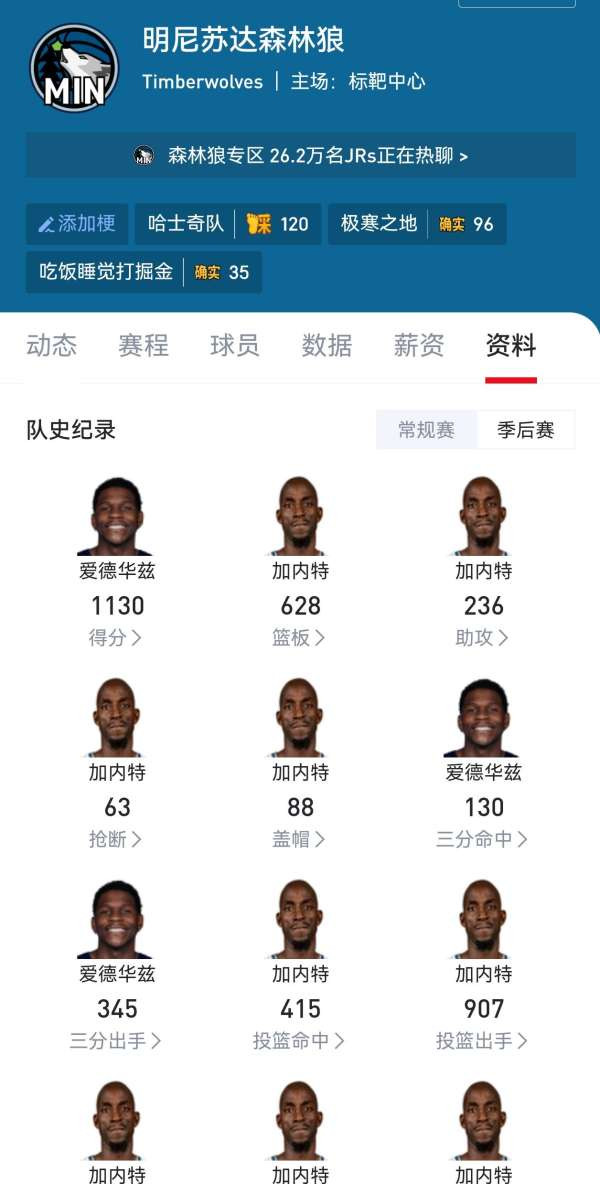This screenshot has height=1194, width=600.
Task: Expand the 三分命中 record list
Action: tap(482, 839)
